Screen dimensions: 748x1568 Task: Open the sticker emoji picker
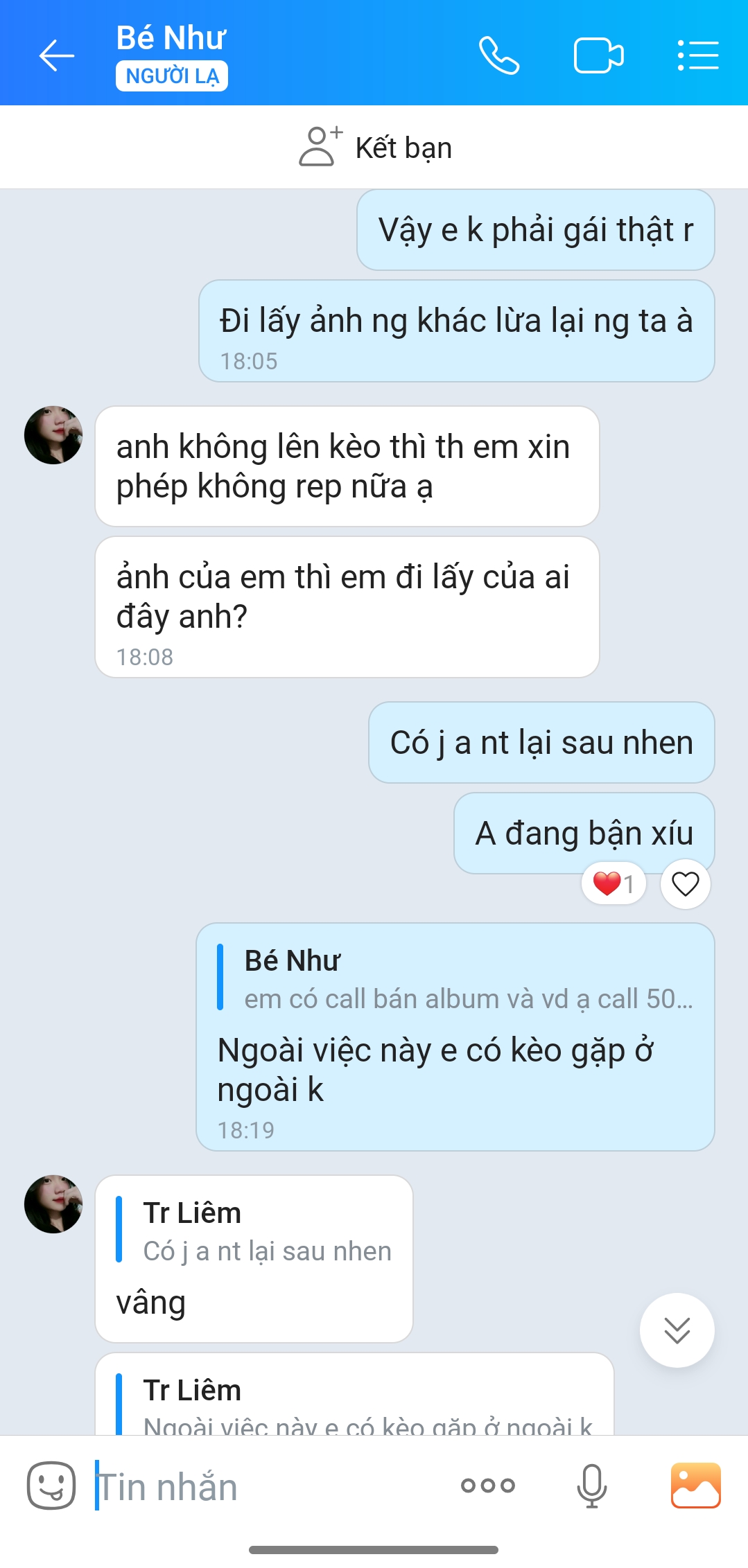[51, 1485]
